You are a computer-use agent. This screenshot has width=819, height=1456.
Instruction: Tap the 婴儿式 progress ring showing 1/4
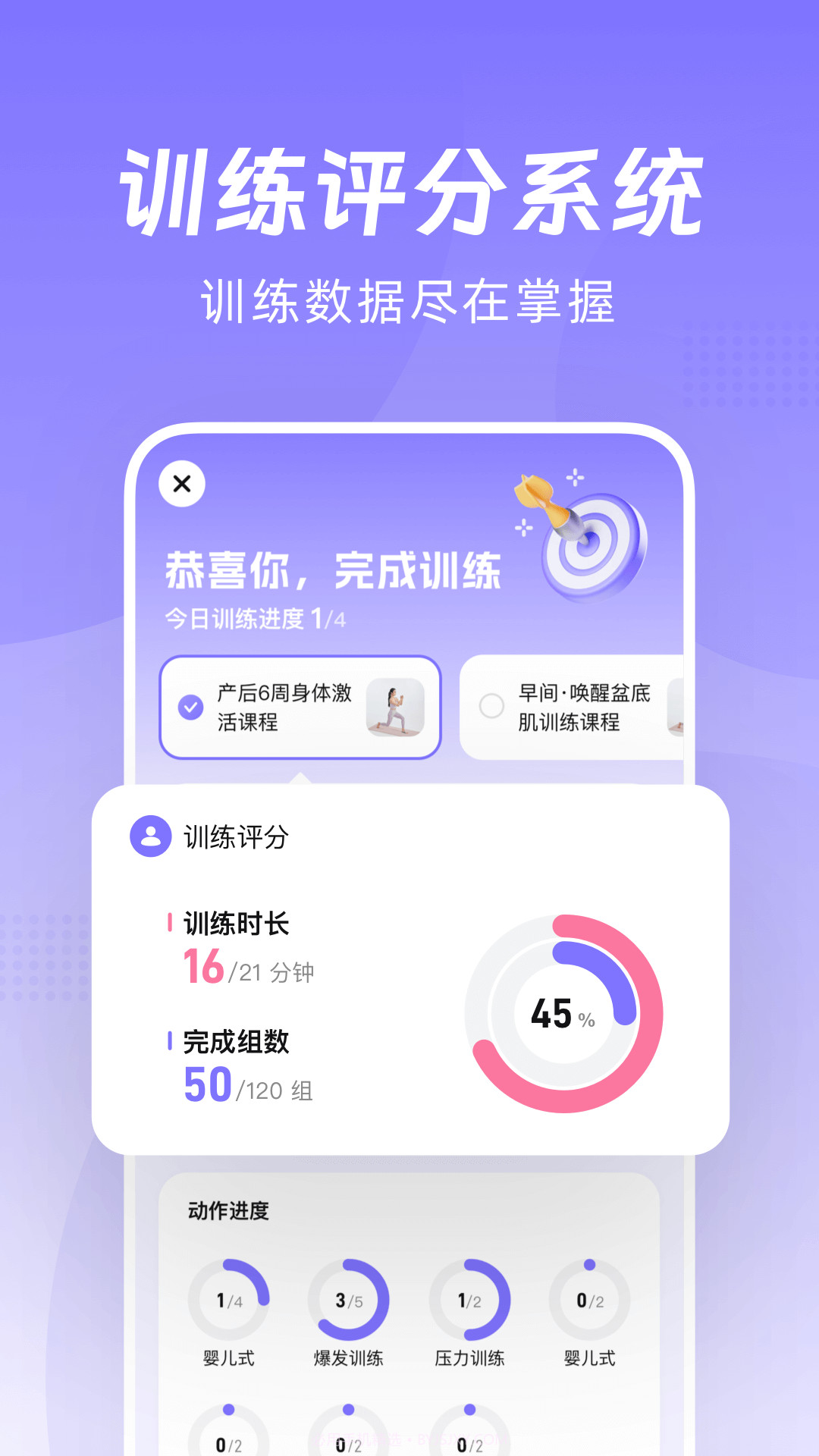229,1297
